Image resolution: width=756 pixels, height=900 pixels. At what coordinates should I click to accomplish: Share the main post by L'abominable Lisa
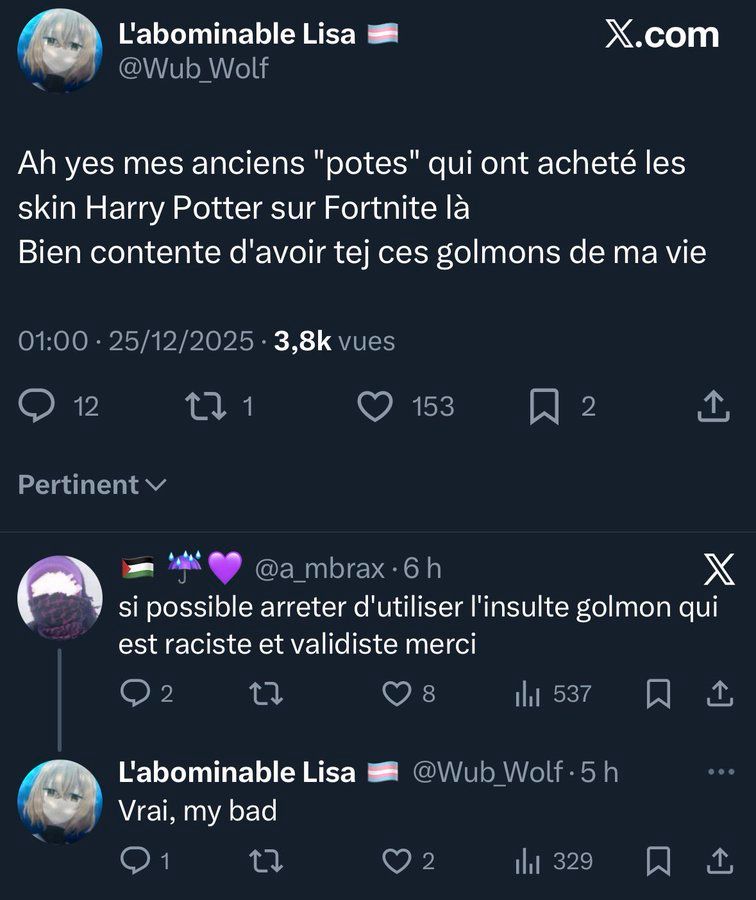(711, 406)
